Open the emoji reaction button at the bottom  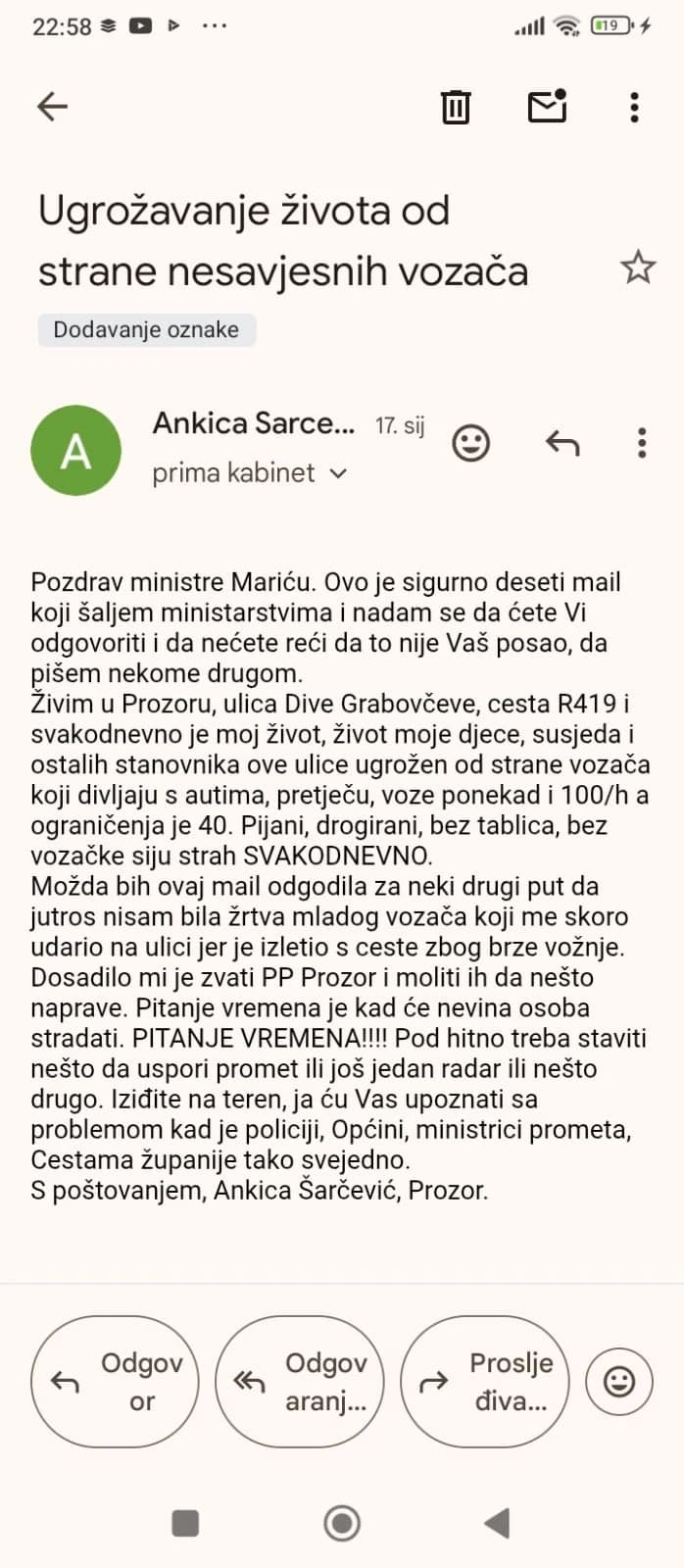(x=618, y=1382)
